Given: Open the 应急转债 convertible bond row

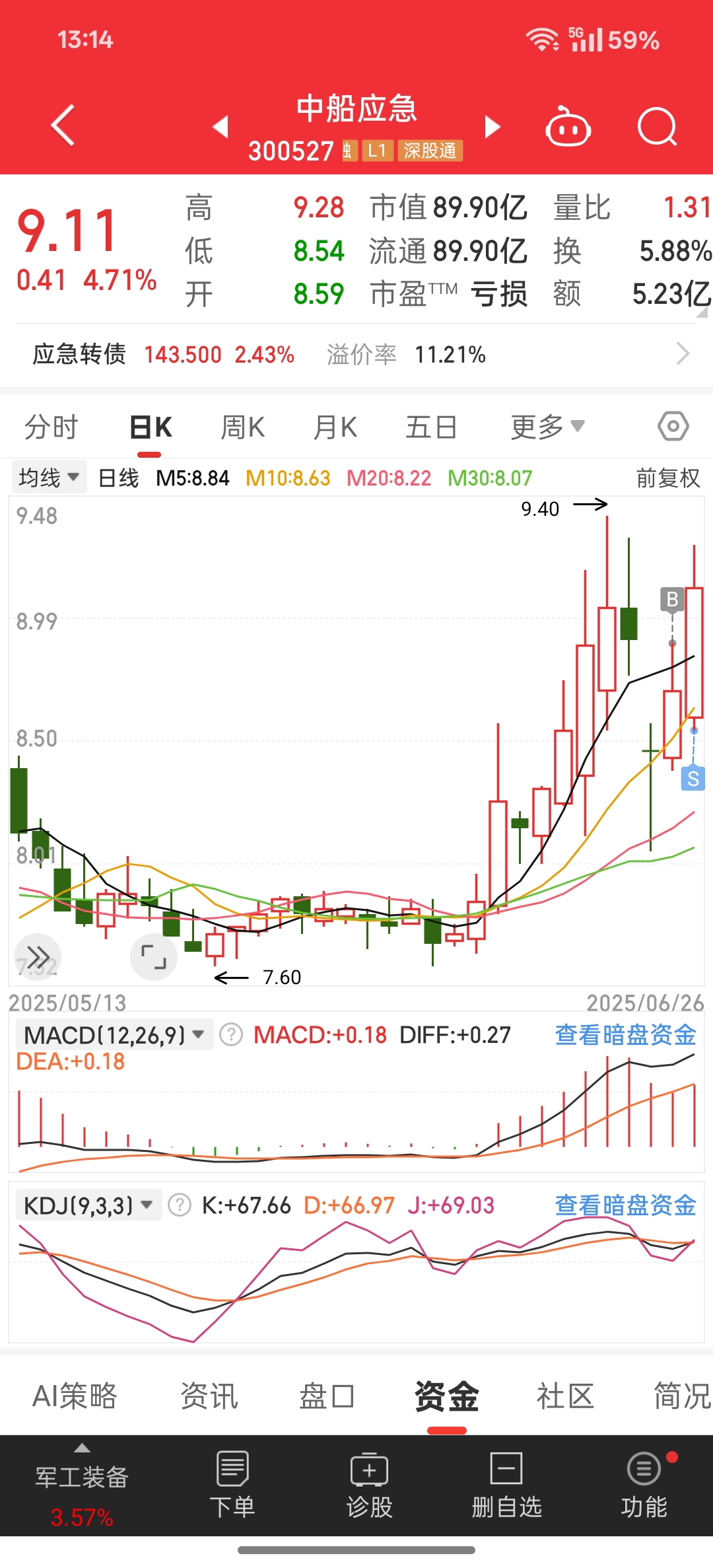Looking at the screenshot, I should tap(356, 355).
